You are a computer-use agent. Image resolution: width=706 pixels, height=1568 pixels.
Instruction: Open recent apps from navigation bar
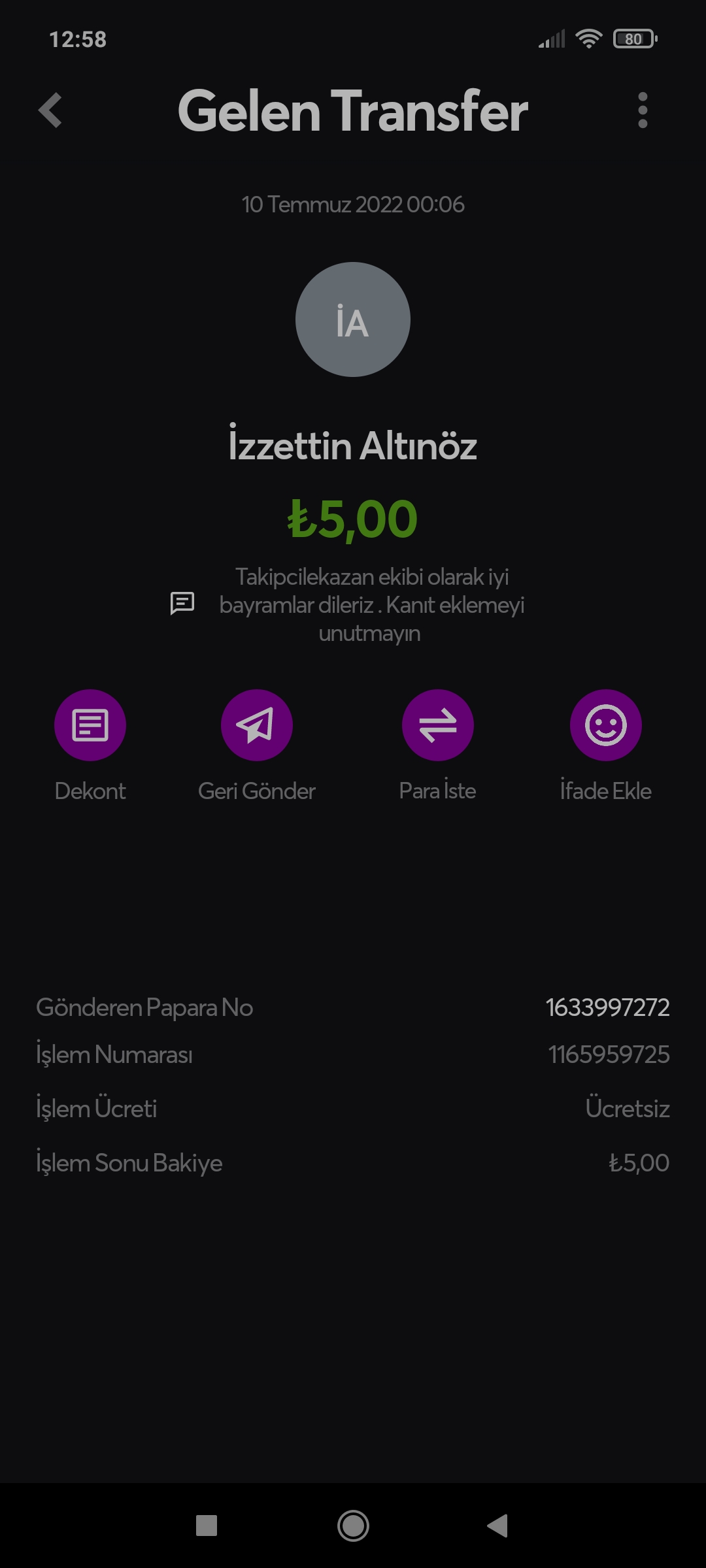click(207, 1526)
